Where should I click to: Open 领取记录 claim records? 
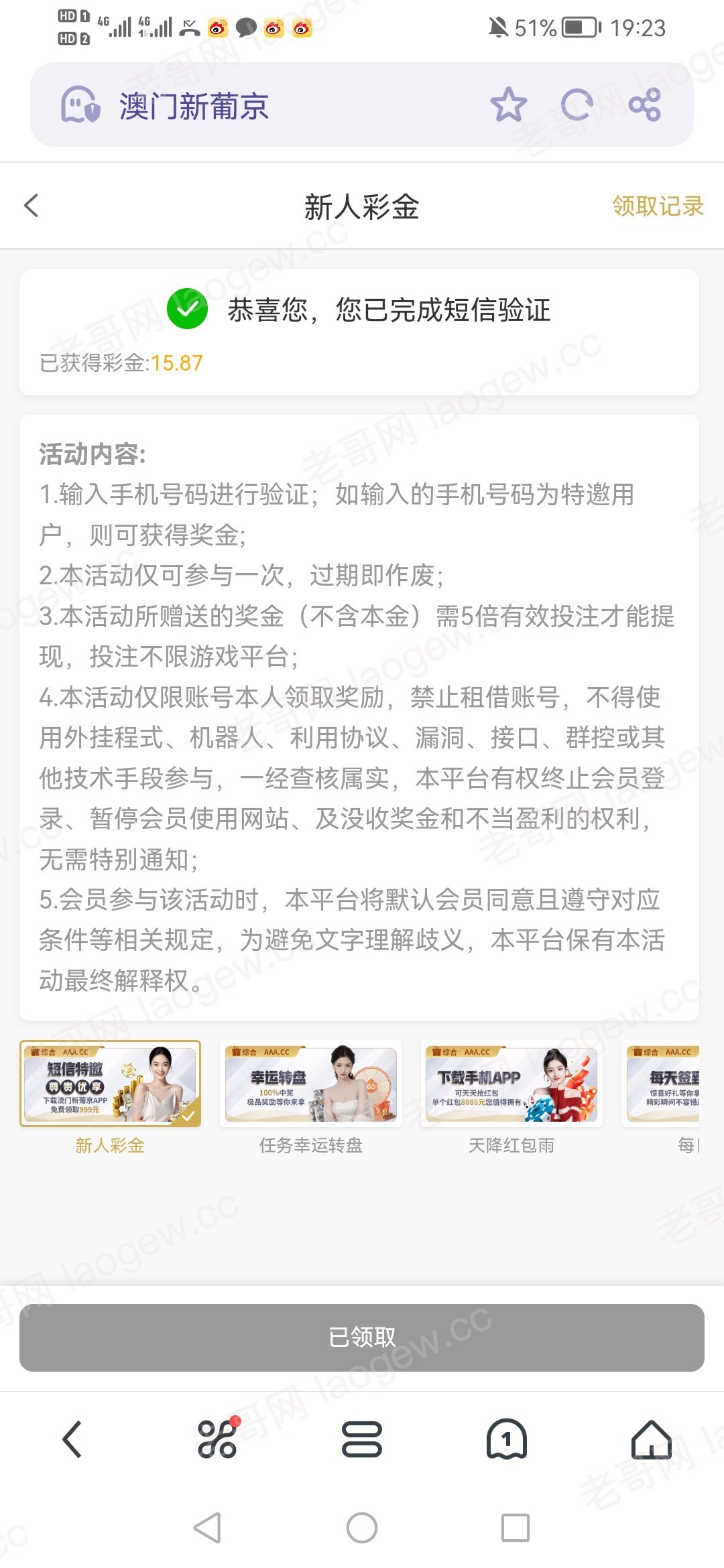(658, 206)
